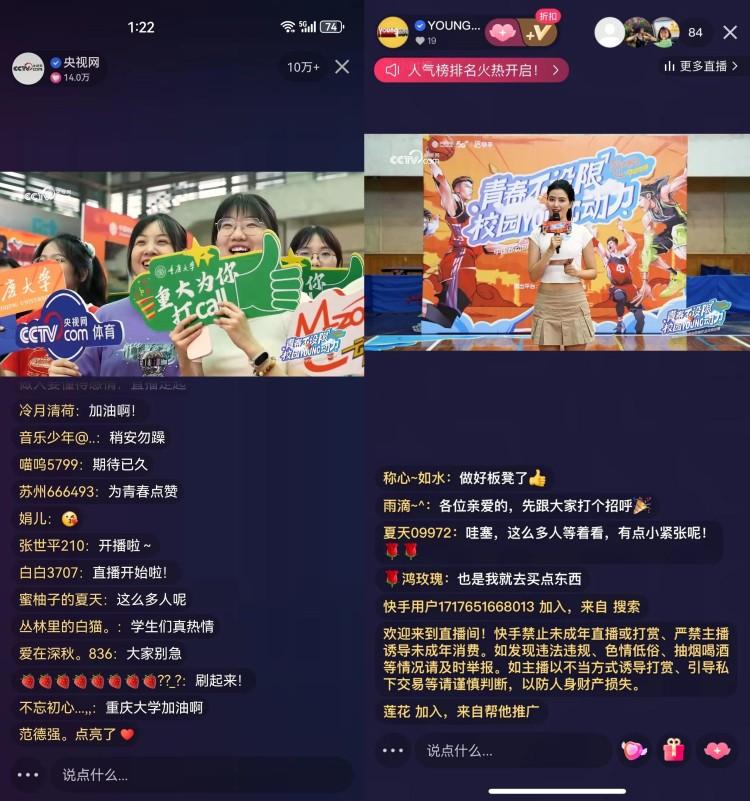Open 更多直播 list
The image size is (750, 801).
point(701,66)
